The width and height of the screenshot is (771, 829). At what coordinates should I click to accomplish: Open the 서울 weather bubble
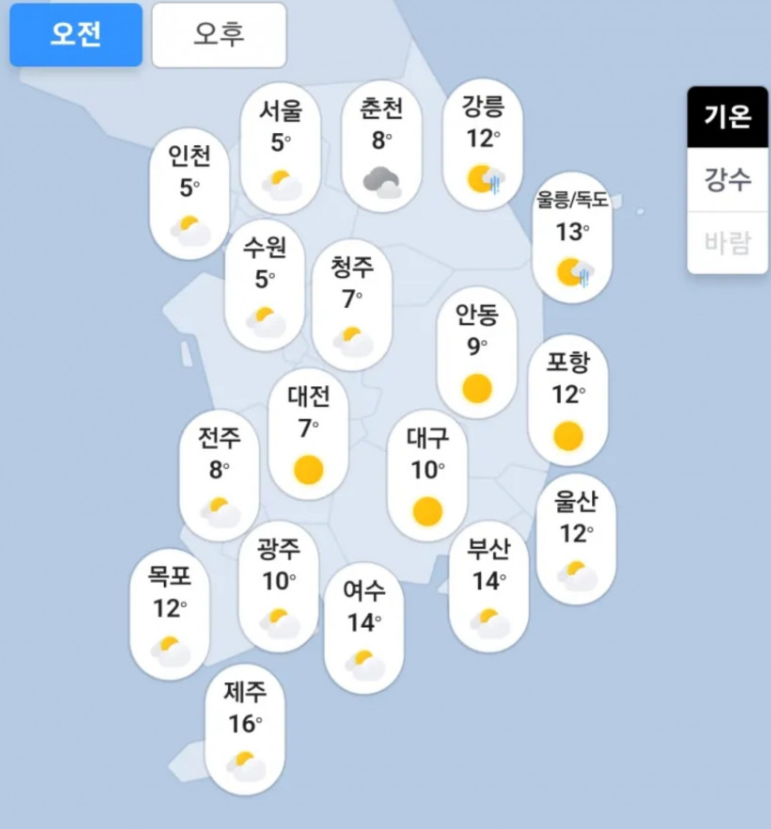click(280, 148)
